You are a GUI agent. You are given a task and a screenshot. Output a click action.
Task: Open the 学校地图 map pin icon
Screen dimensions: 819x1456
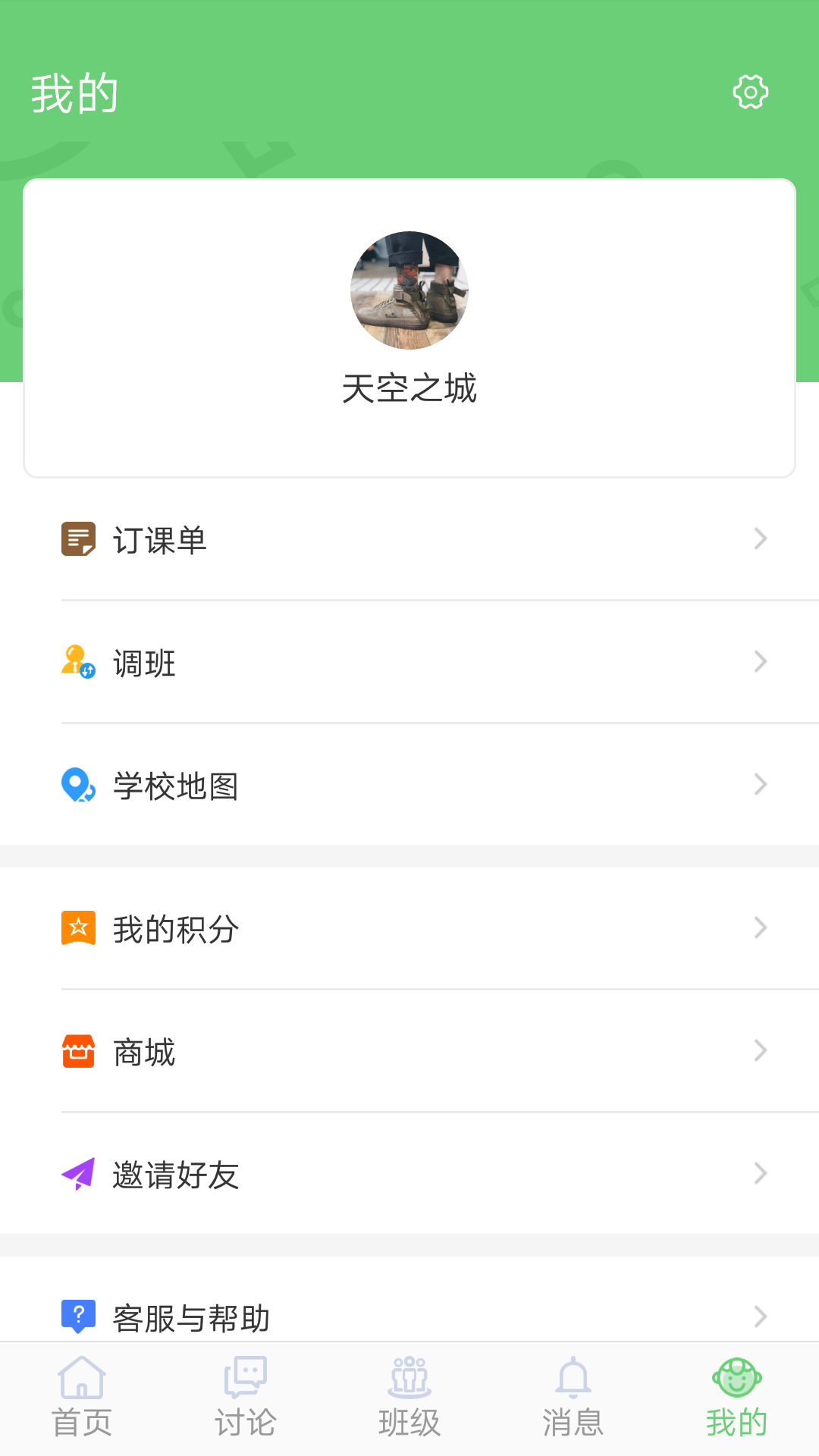click(77, 786)
